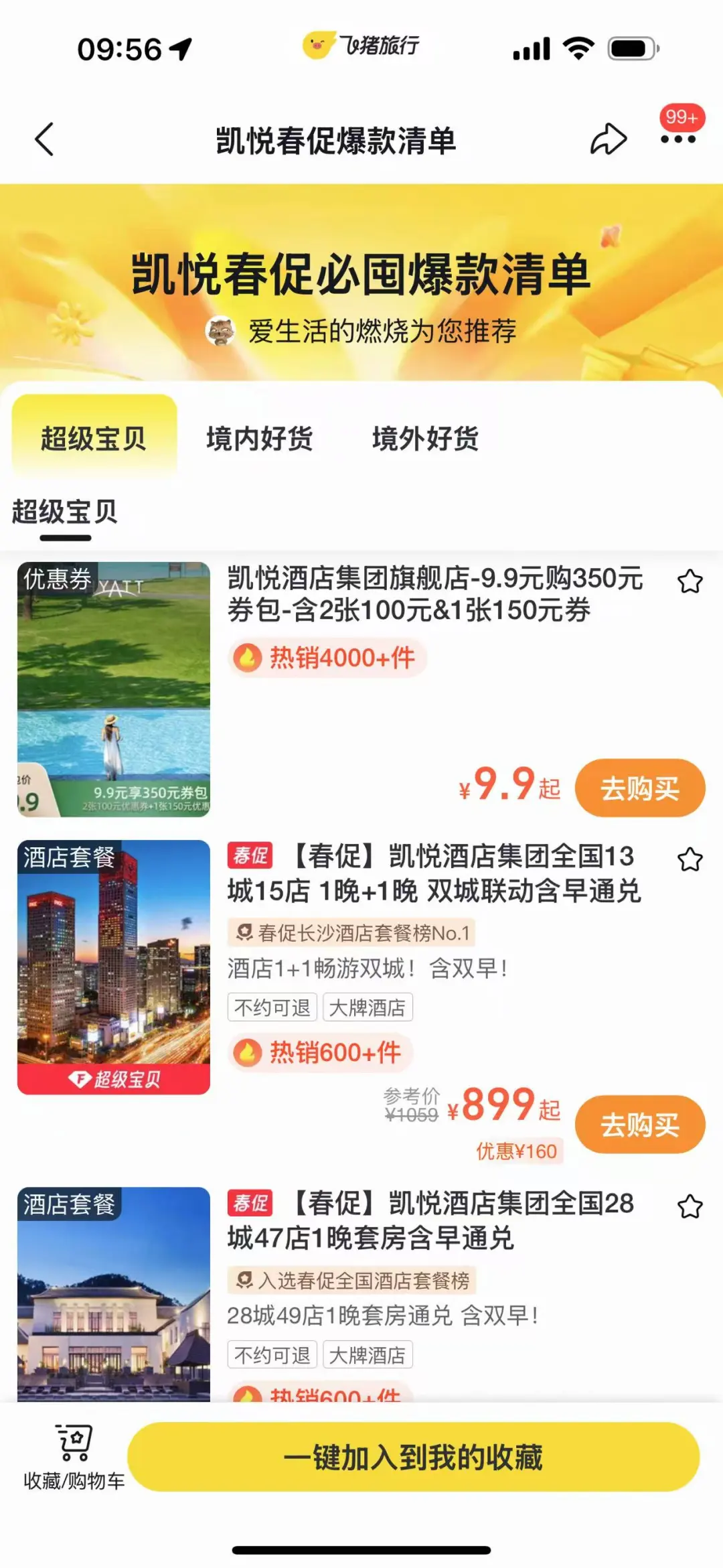Tap 一键加入到我的收藏 button
The width and height of the screenshot is (723, 1568).
pyautogui.click(x=413, y=1457)
